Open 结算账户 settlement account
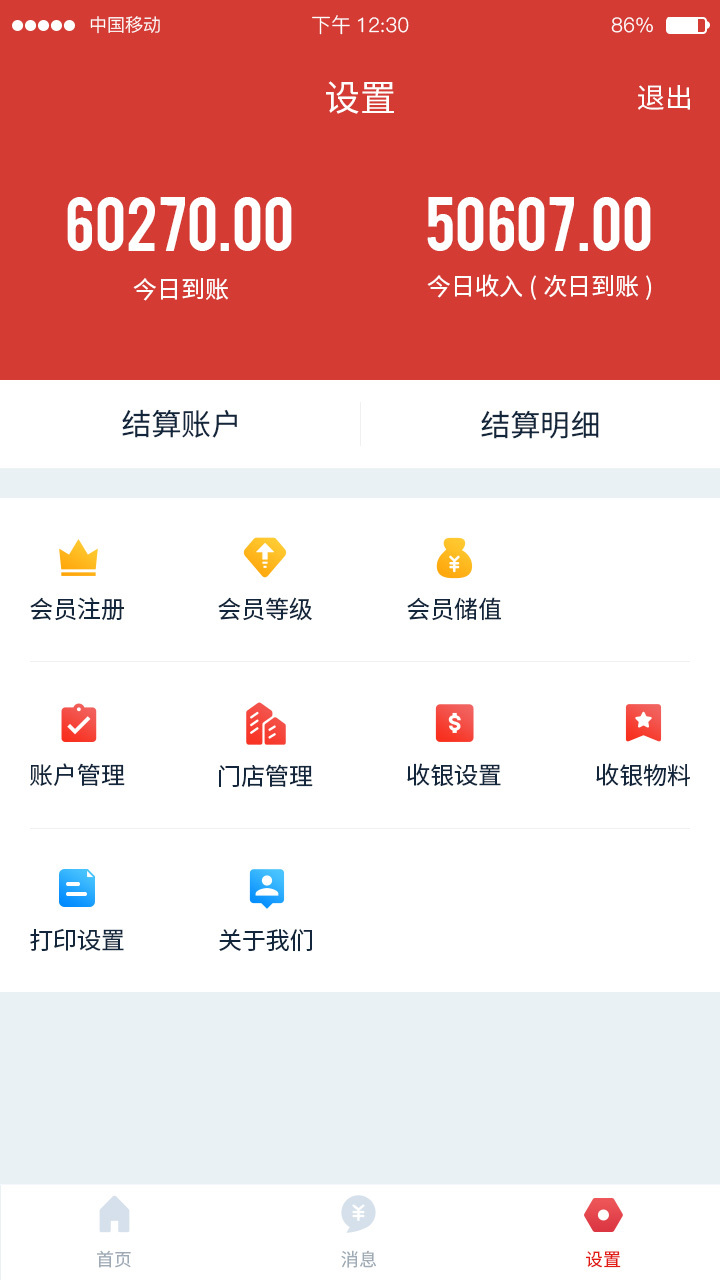The image size is (720, 1280). pos(180,424)
